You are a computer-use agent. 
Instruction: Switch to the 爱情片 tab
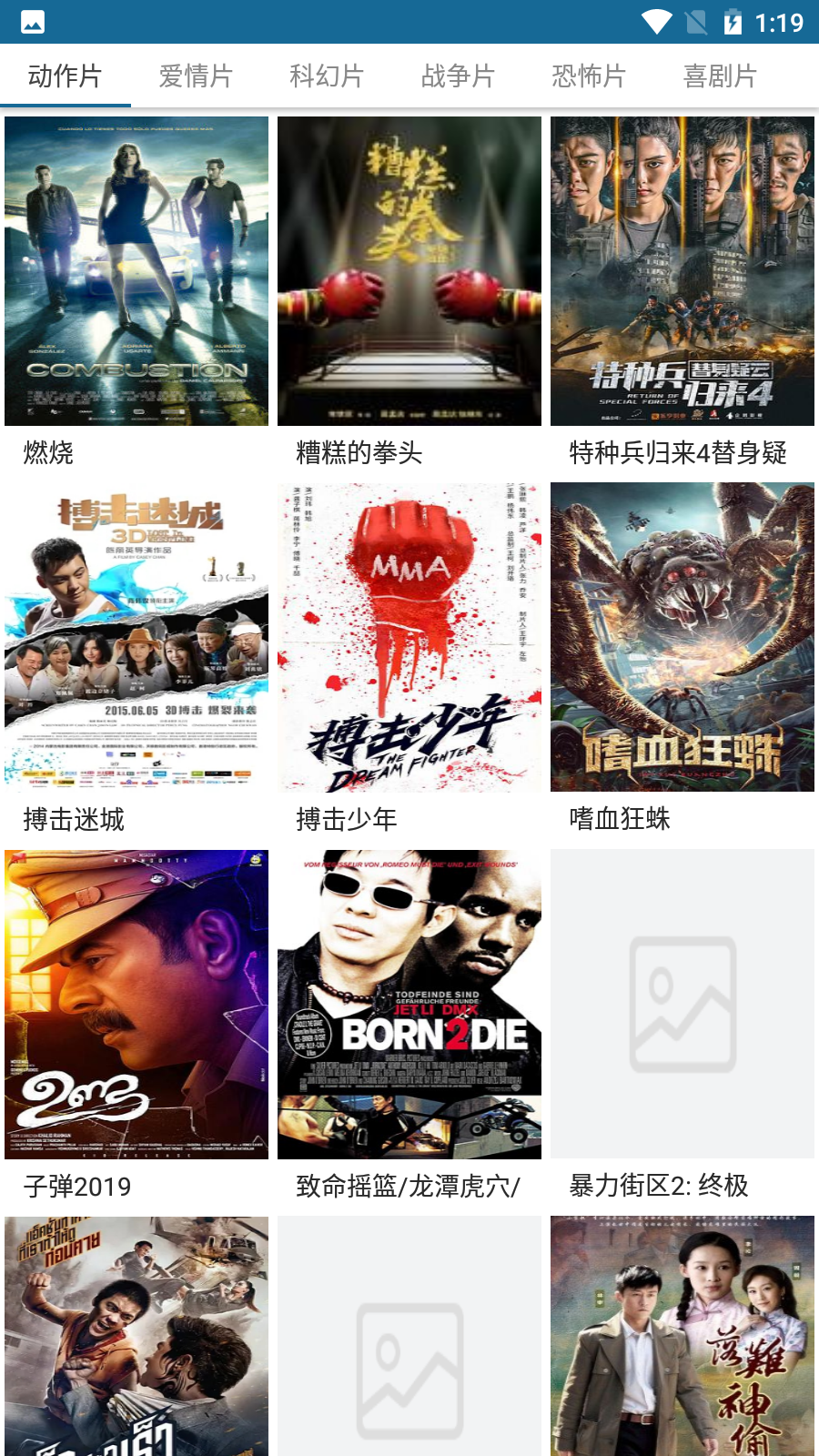196,76
